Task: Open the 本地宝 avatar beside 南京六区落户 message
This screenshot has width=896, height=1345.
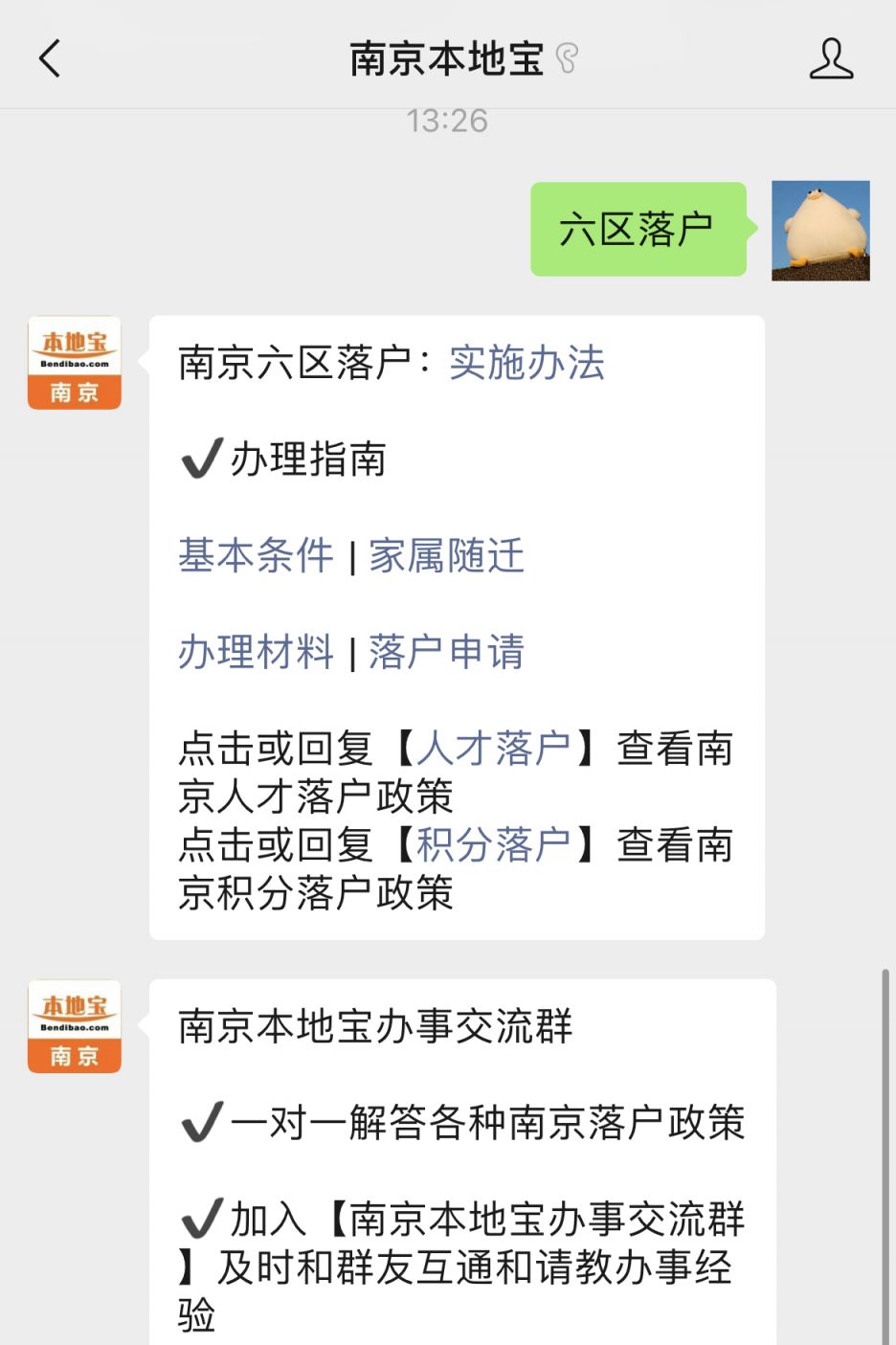Action: (75, 363)
